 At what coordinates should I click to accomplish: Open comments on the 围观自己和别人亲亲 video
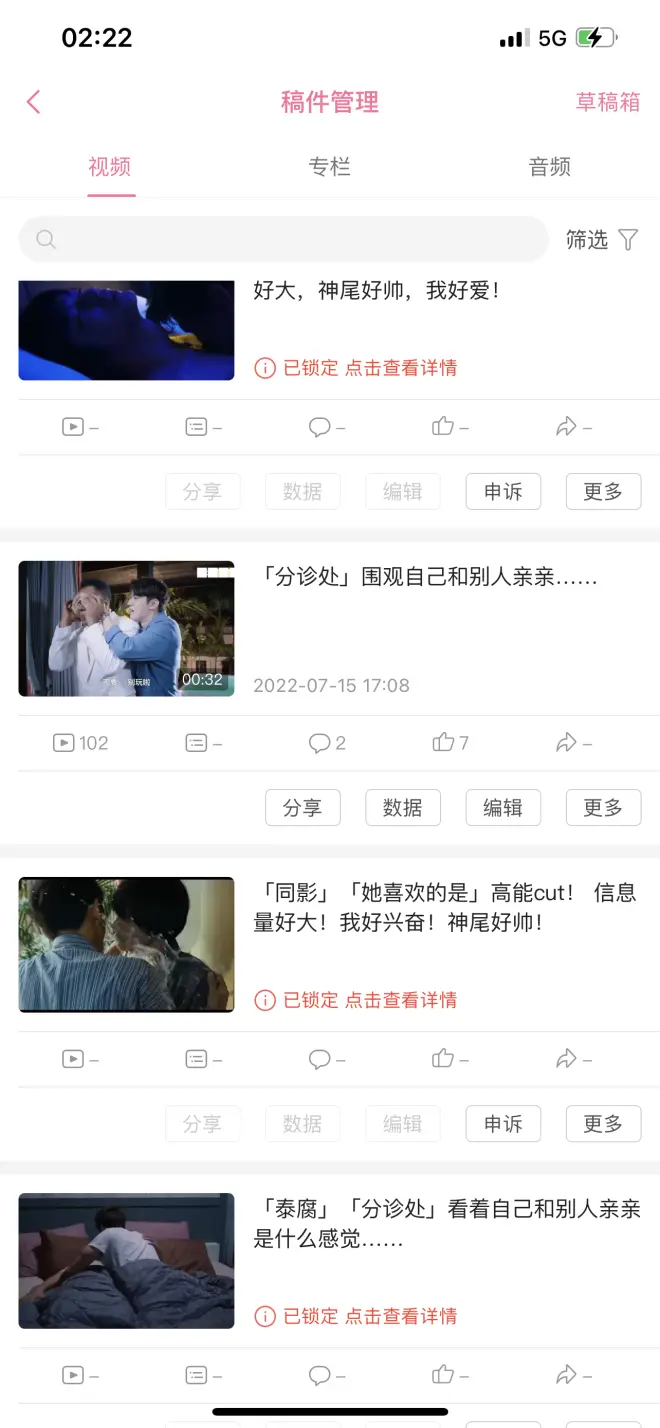327,743
